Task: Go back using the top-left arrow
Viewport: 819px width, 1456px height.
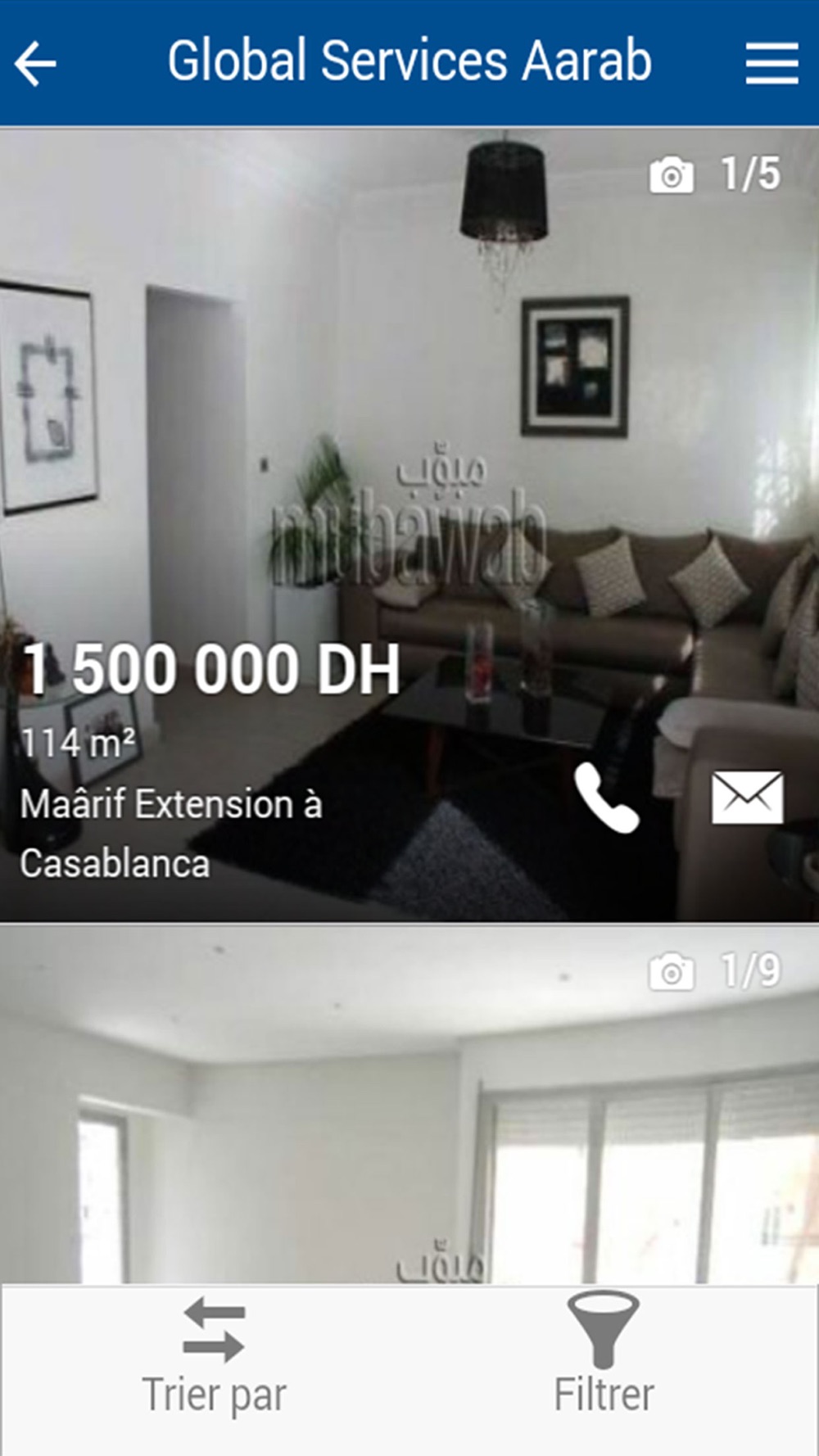Action: tap(35, 63)
